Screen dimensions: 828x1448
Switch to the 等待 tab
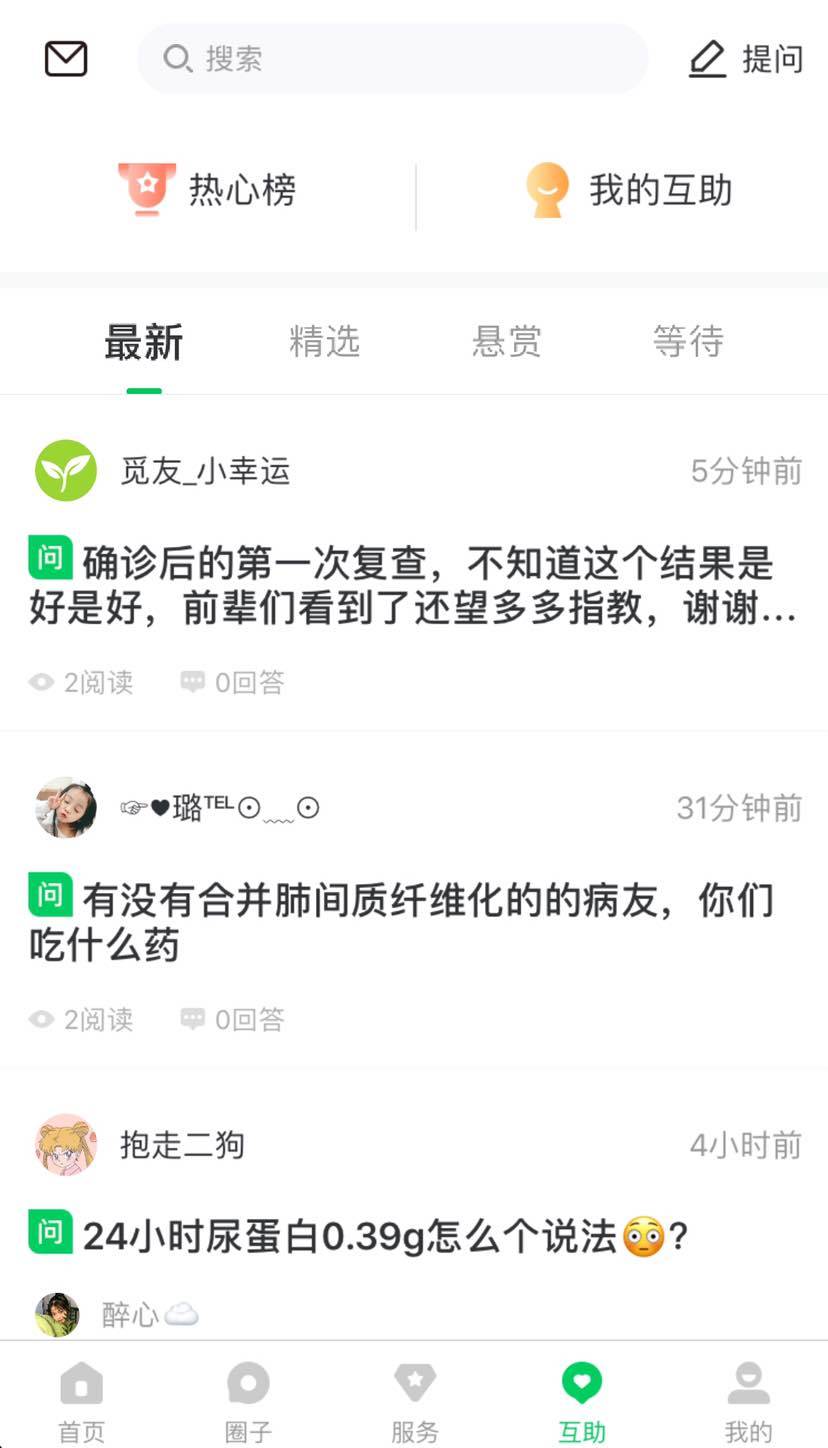pyautogui.click(x=688, y=342)
